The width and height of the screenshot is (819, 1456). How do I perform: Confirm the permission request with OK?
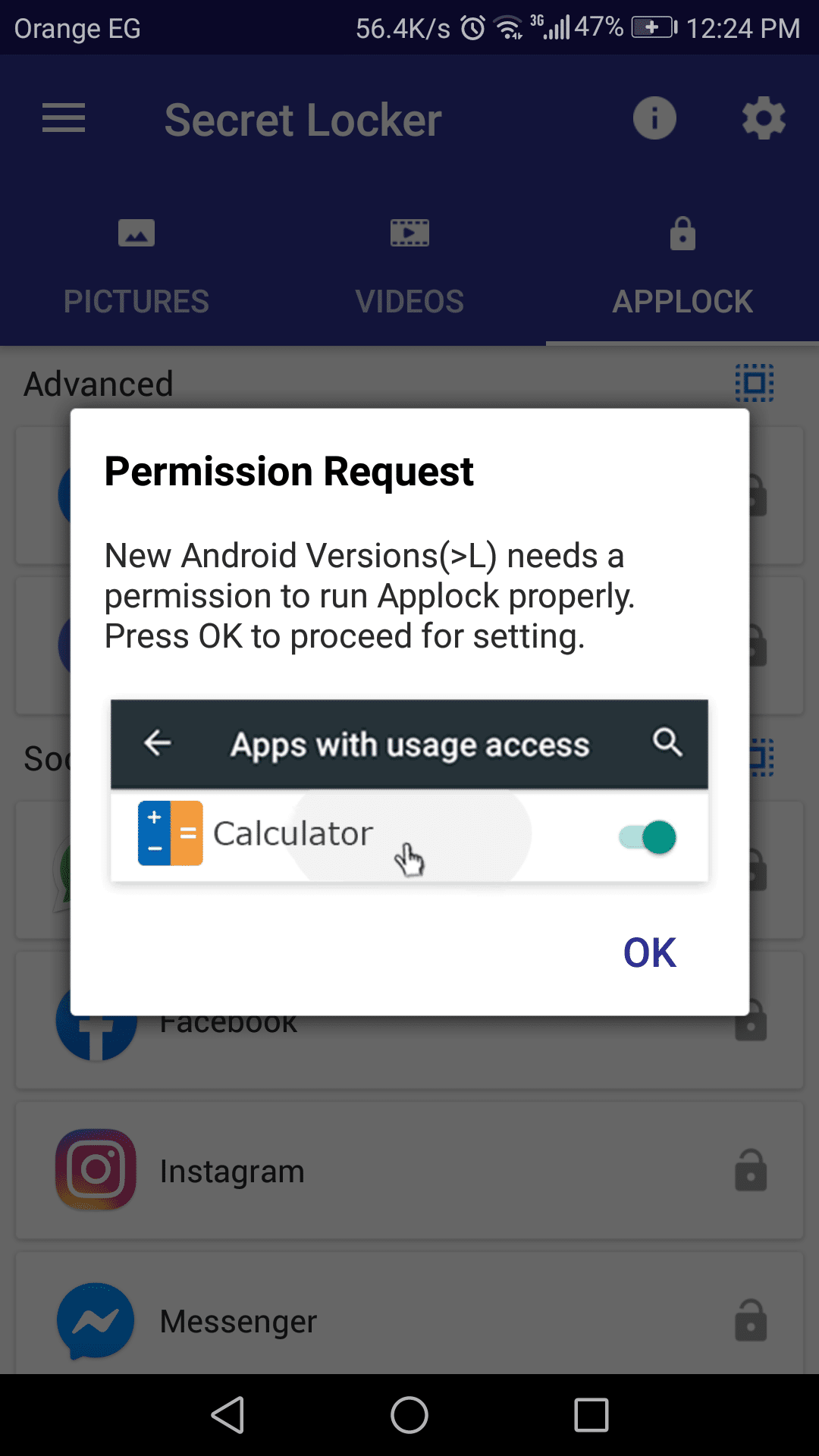pyautogui.click(x=649, y=952)
